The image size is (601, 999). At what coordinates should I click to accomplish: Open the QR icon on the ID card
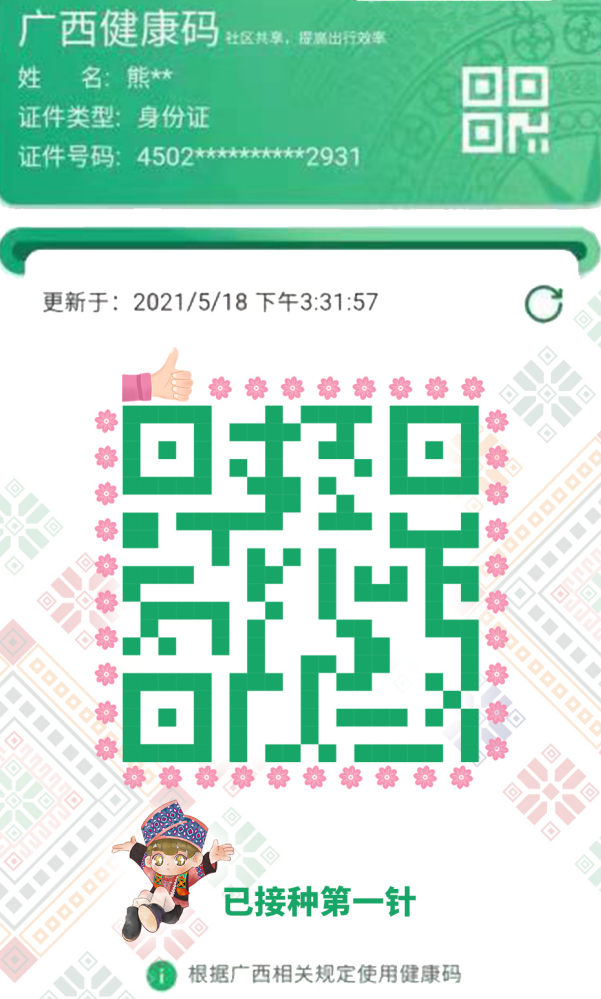[505, 111]
